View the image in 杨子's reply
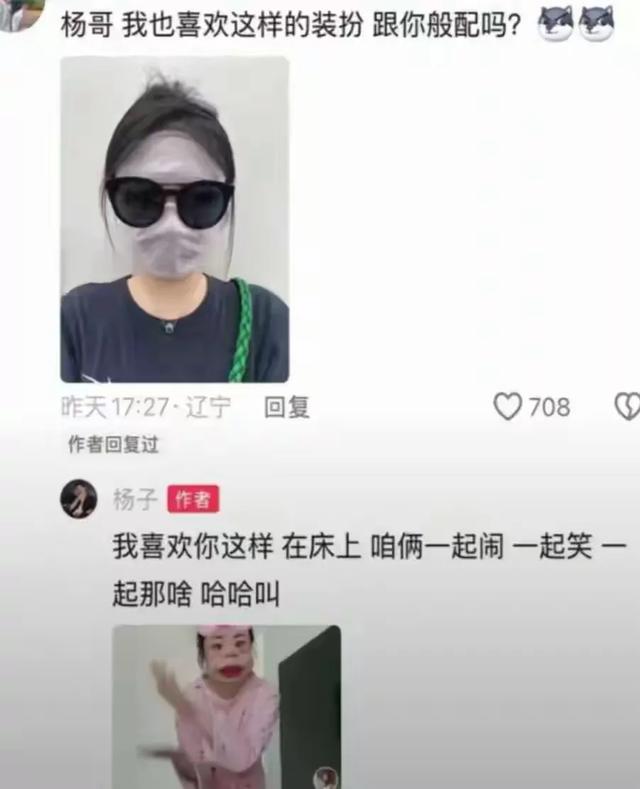The image size is (640, 789). 226,706
